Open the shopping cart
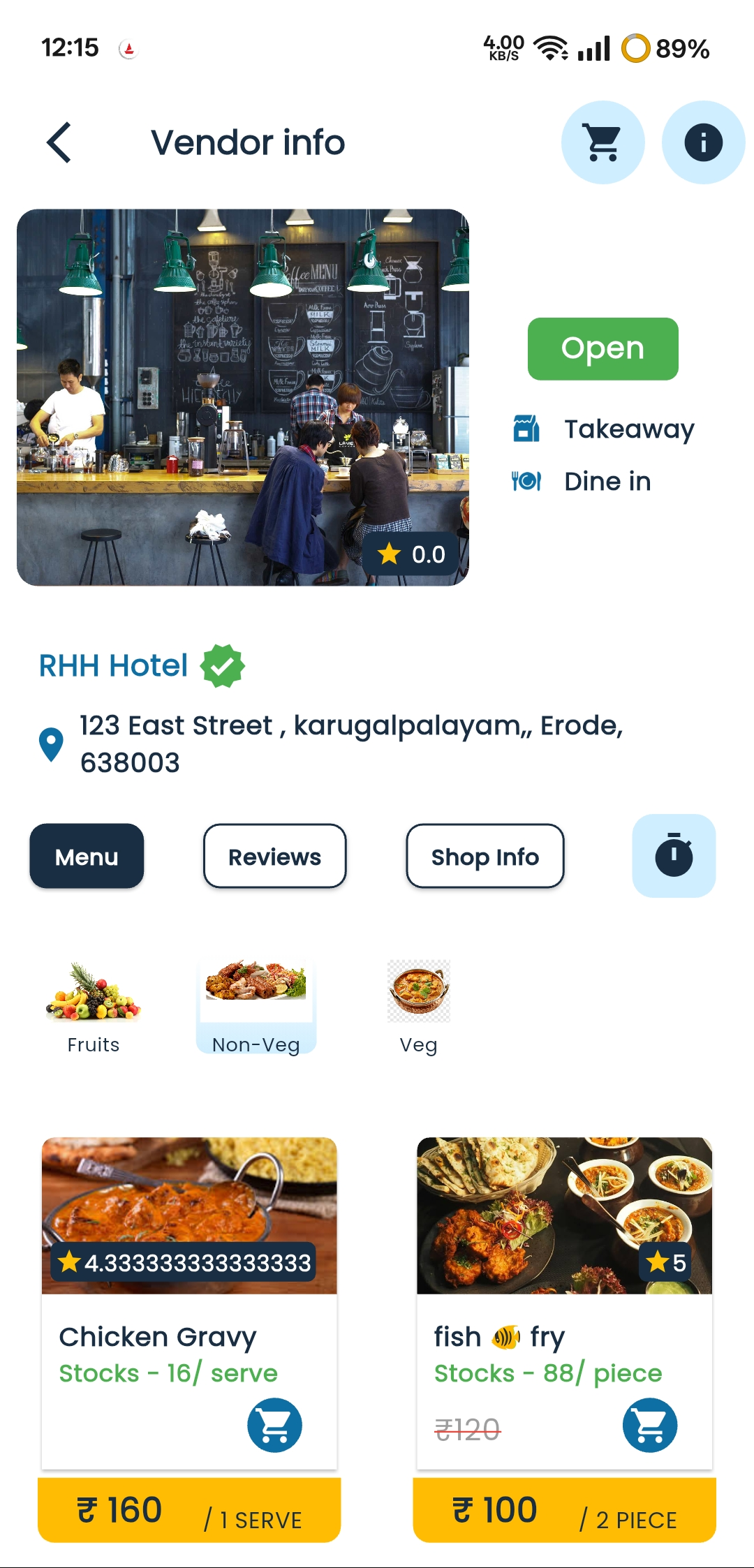The image size is (754, 1568). point(603,142)
